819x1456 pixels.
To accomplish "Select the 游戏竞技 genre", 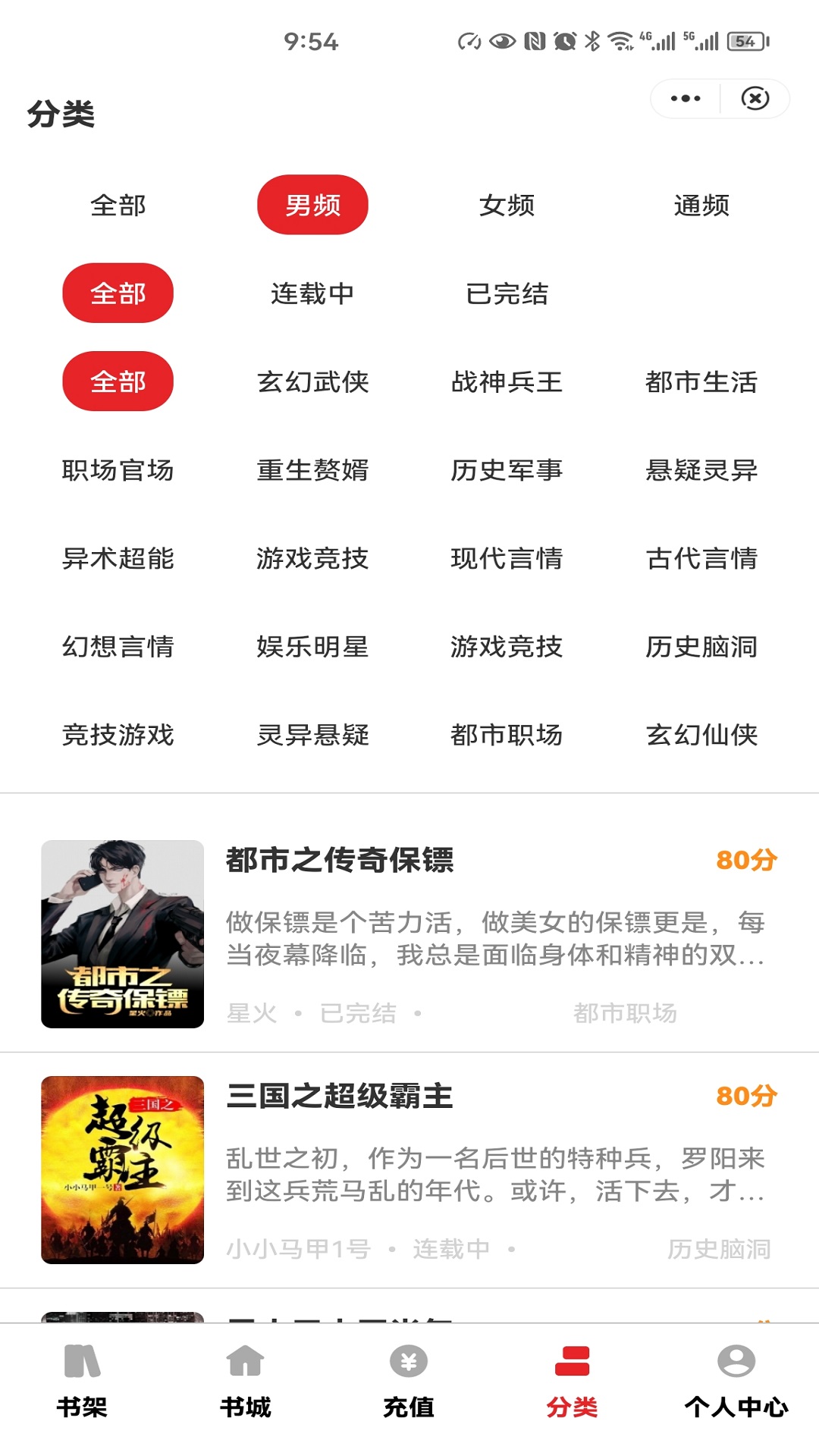I will pos(313,560).
